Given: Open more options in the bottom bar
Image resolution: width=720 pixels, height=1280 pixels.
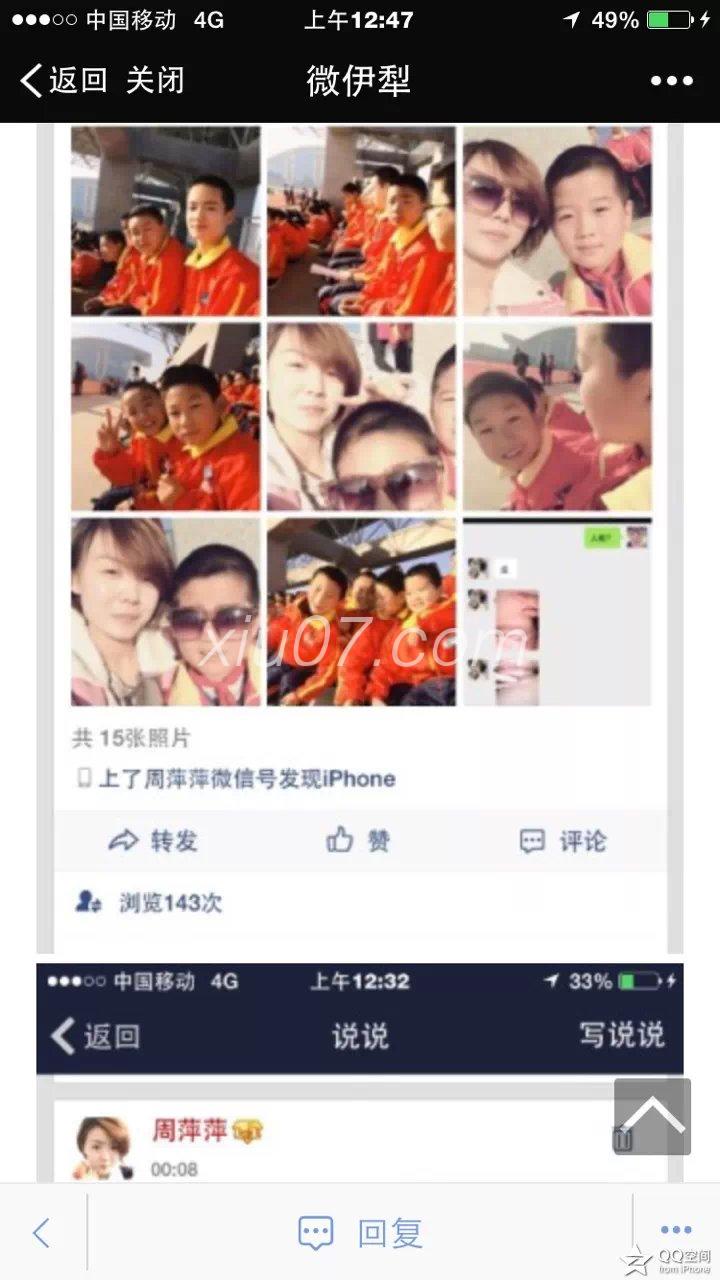Looking at the screenshot, I should [x=675, y=1229].
